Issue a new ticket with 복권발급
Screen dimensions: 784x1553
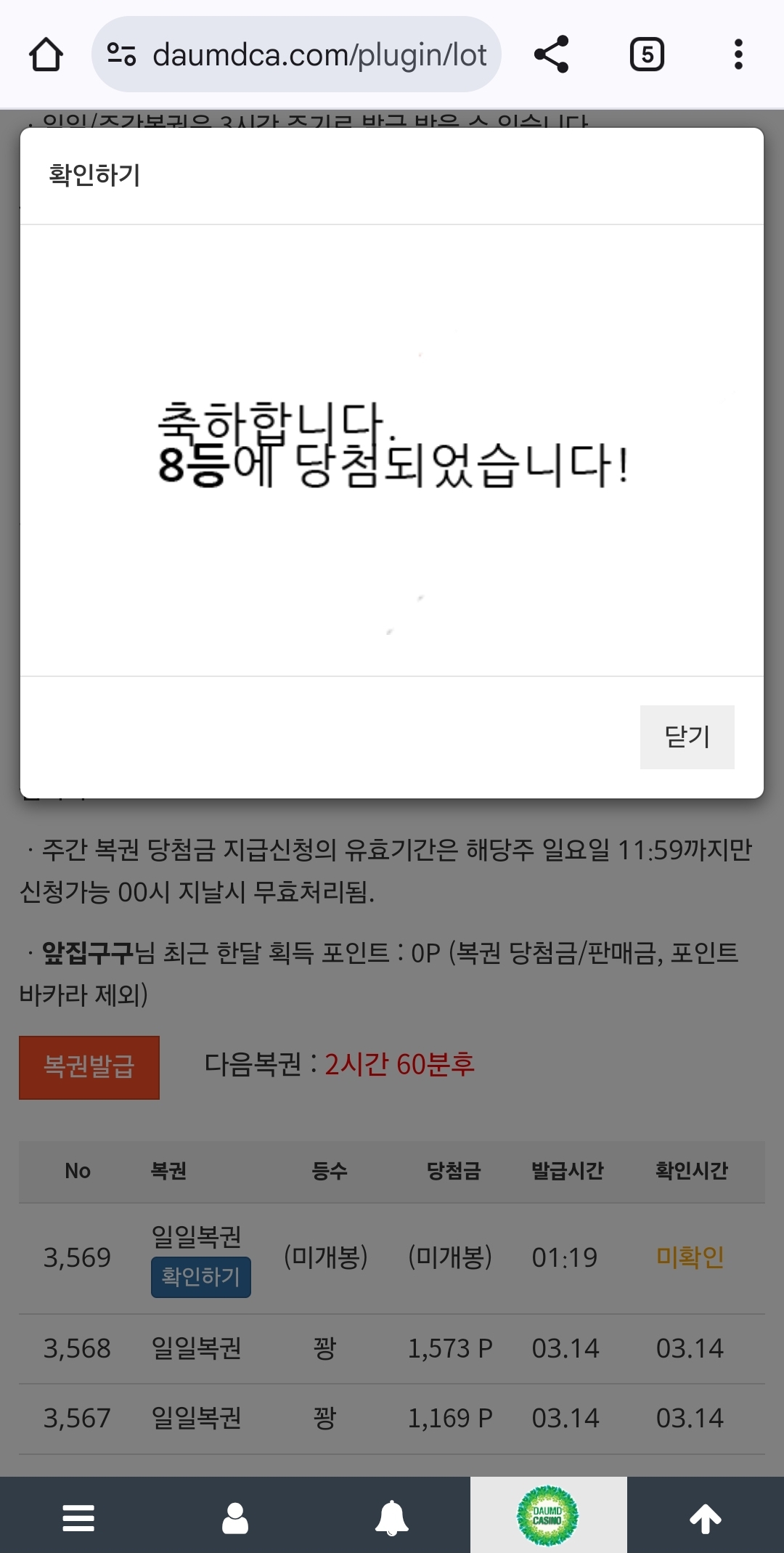(89, 1067)
